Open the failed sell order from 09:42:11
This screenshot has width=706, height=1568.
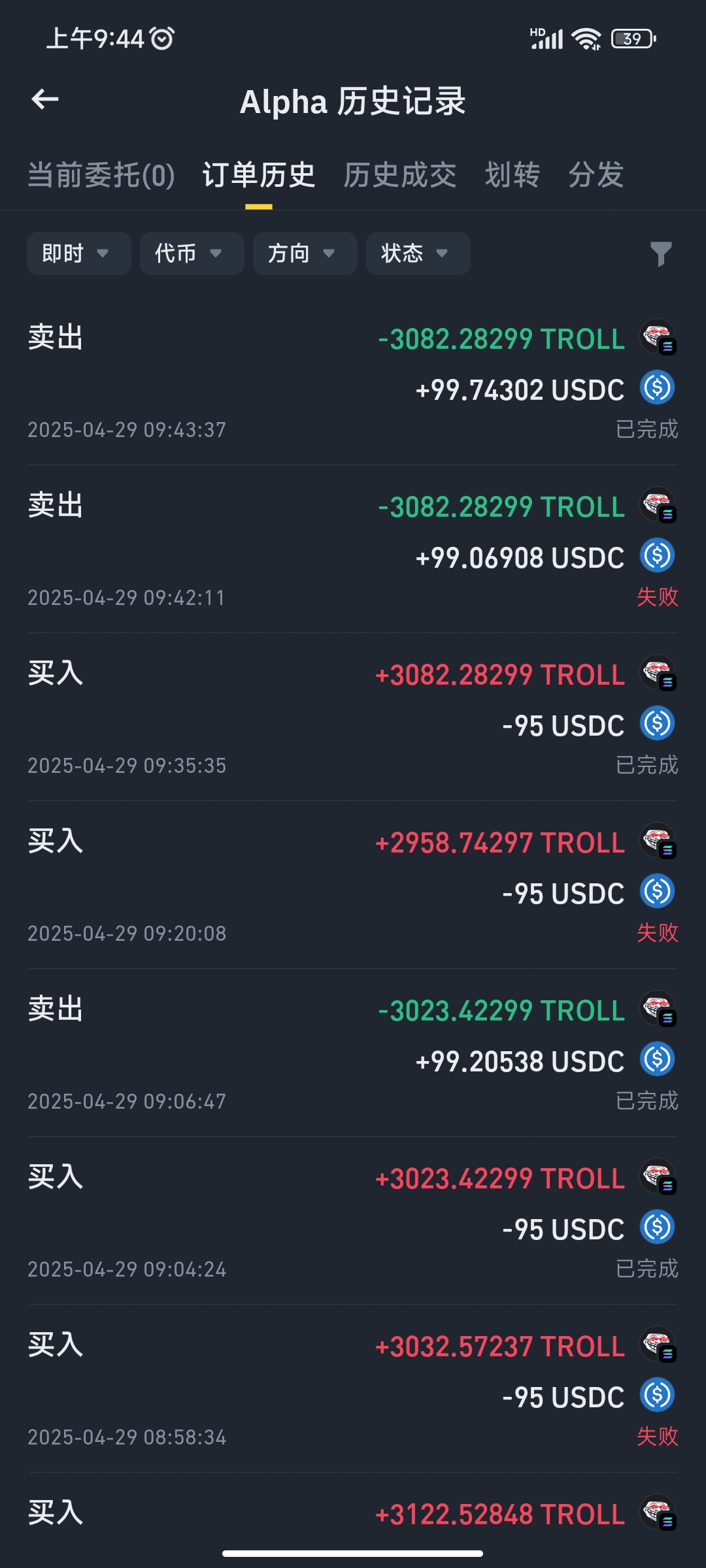353,549
